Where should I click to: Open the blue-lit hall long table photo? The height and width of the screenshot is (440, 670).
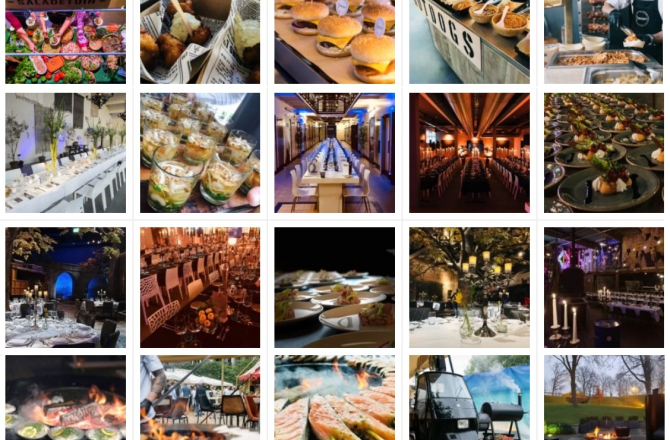(334, 153)
